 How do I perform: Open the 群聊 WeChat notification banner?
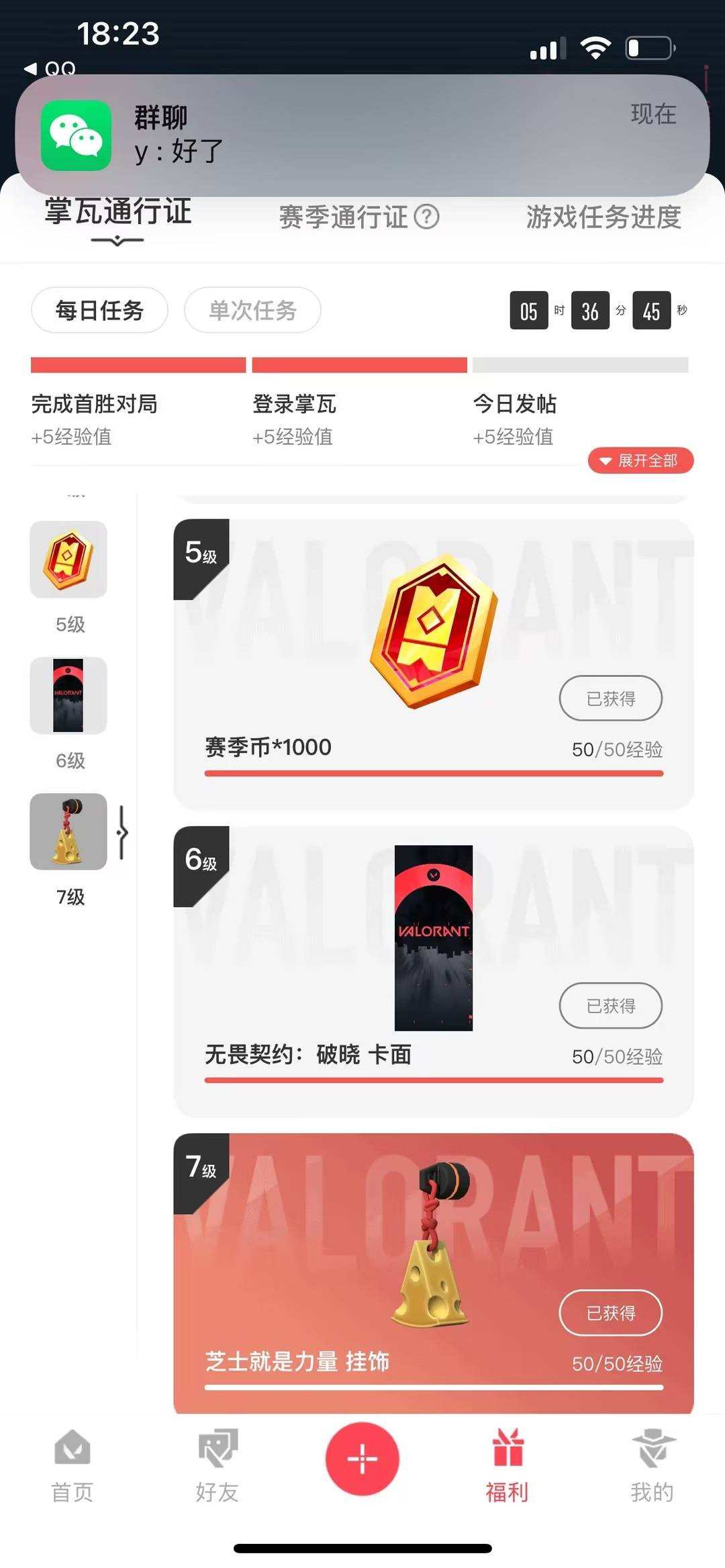(x=362, y=134)
